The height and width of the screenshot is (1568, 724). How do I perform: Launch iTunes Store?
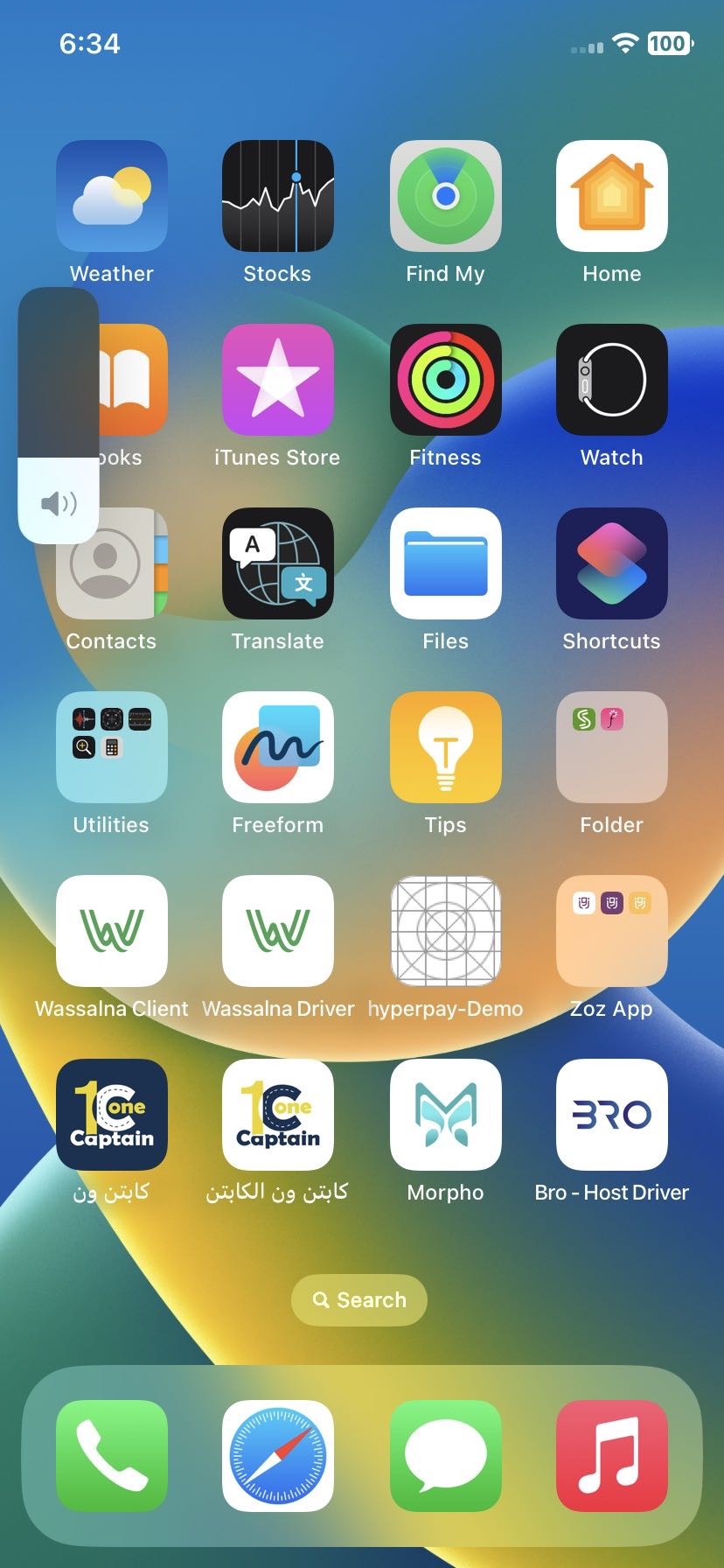278,380
